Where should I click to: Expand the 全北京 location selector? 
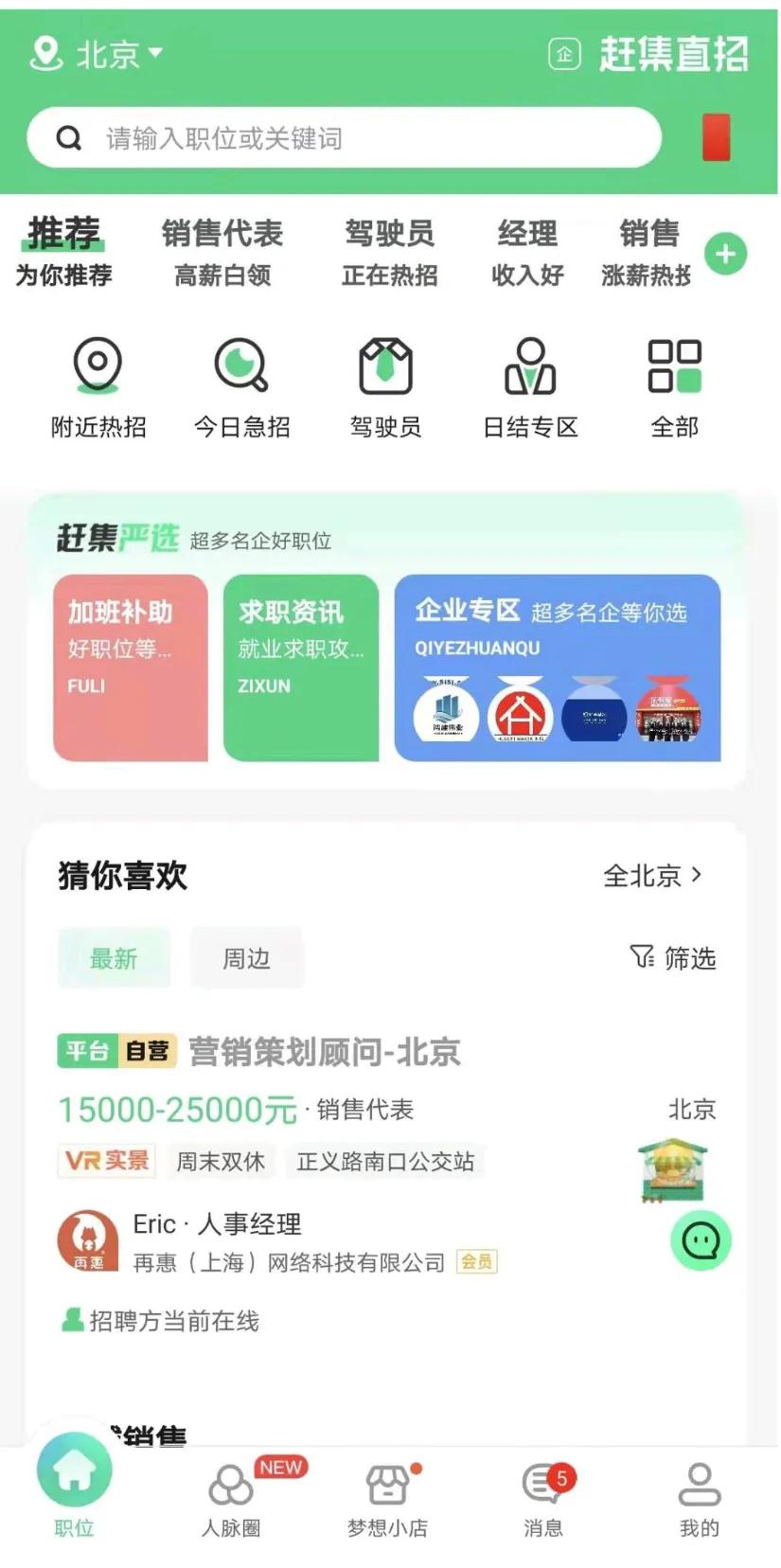[653, 876]
